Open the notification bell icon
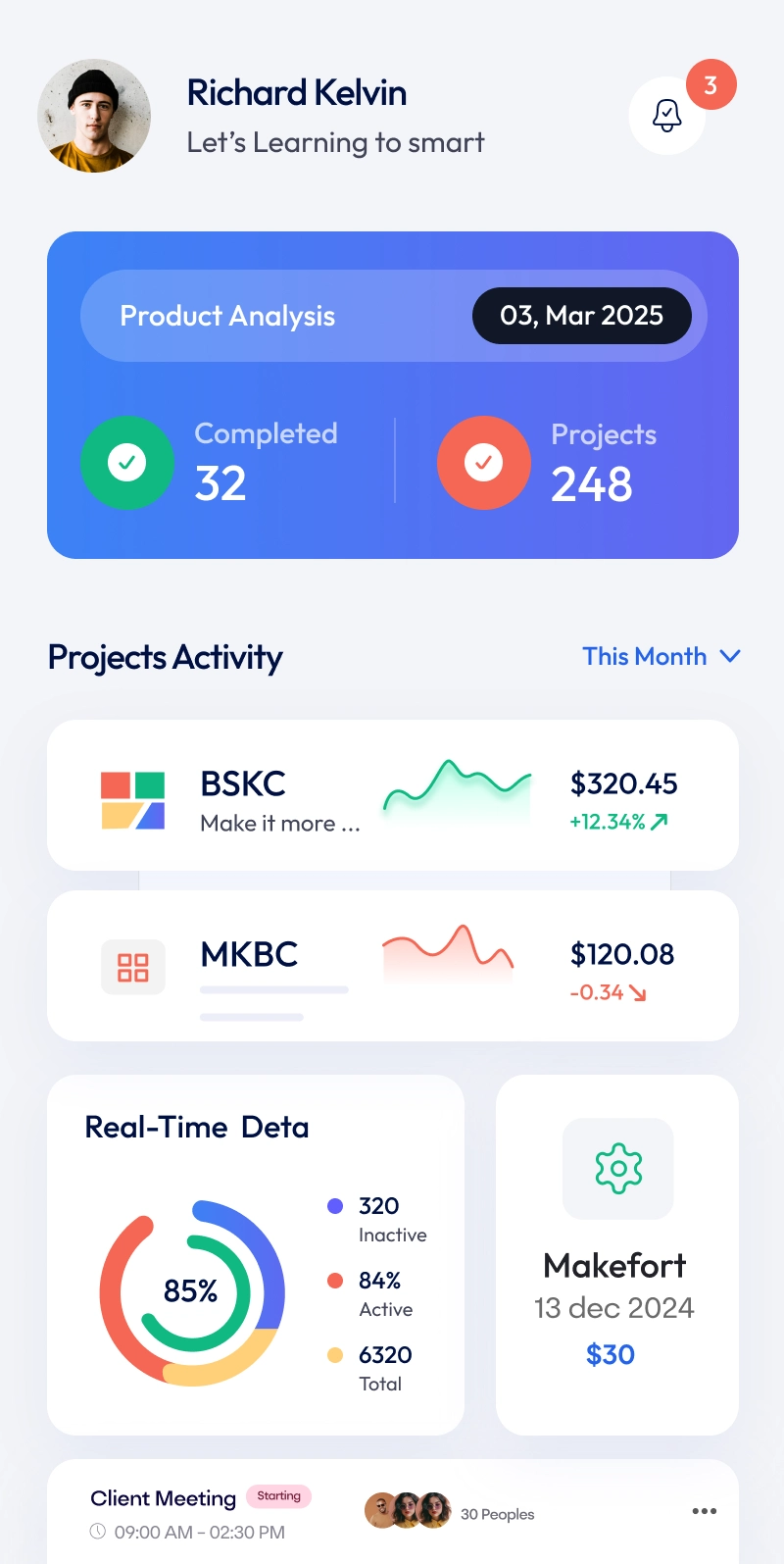This screenshot has width=784, height=1564. tap(666, 115)
